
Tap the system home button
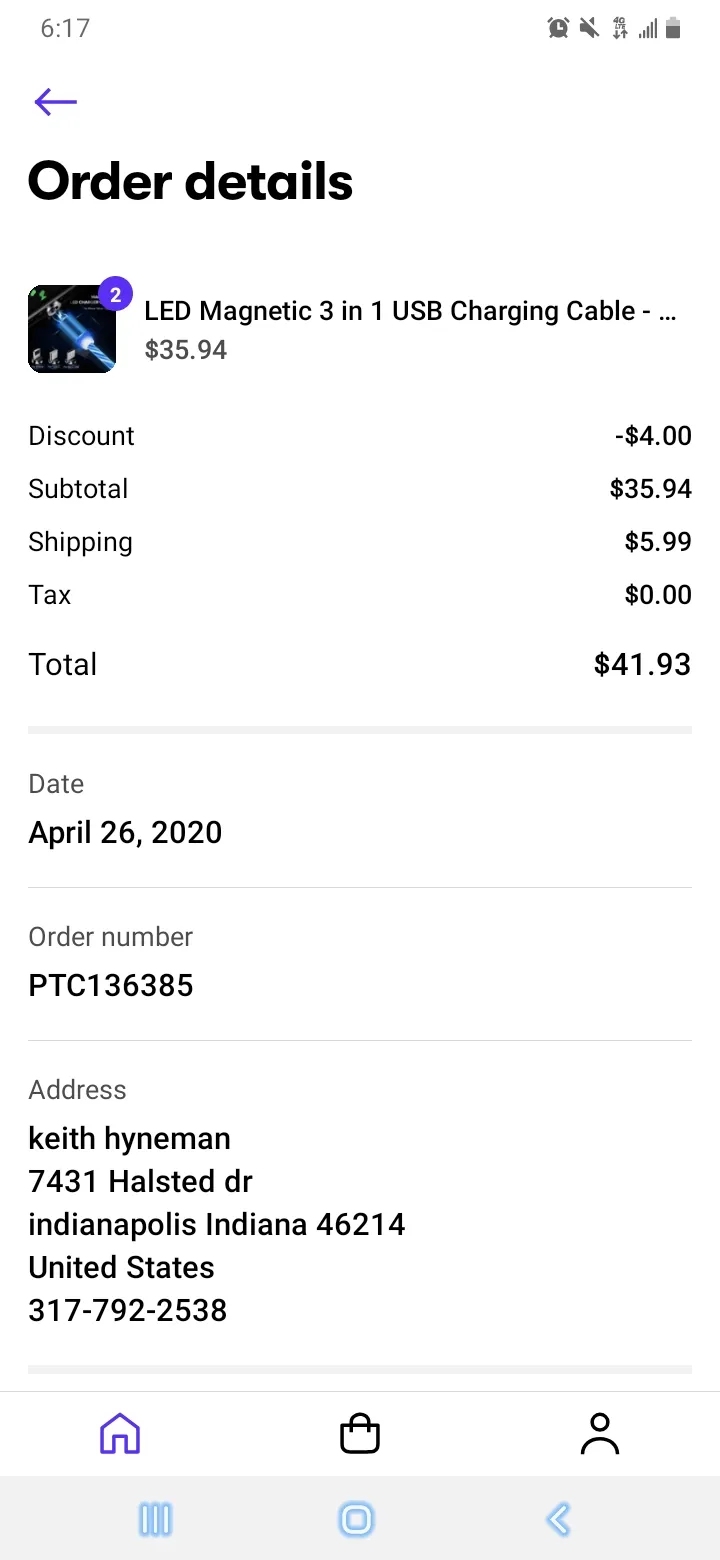[x=356, y=1520]
